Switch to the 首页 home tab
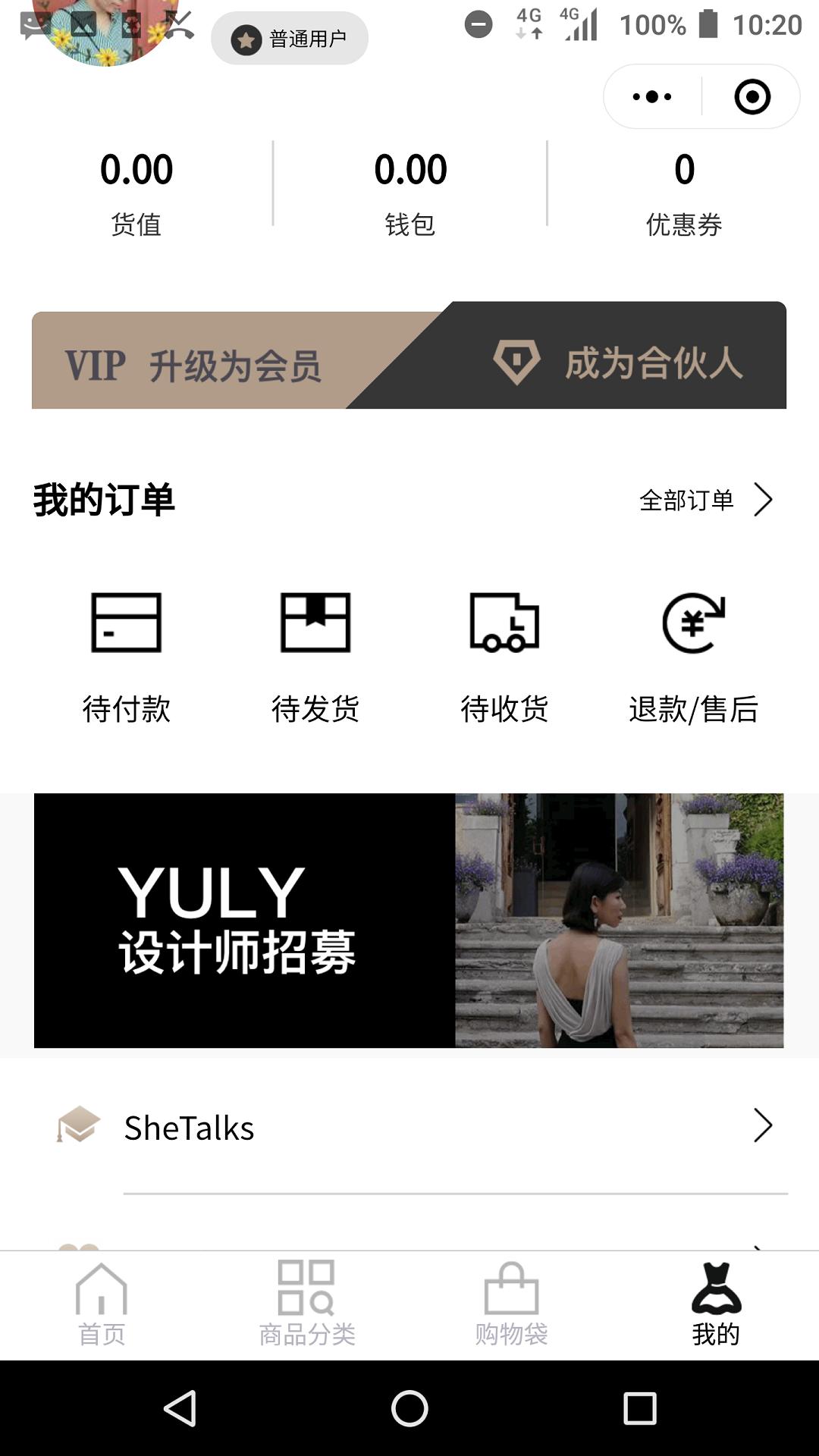The image size is (819, 1456). (102, 1304)
